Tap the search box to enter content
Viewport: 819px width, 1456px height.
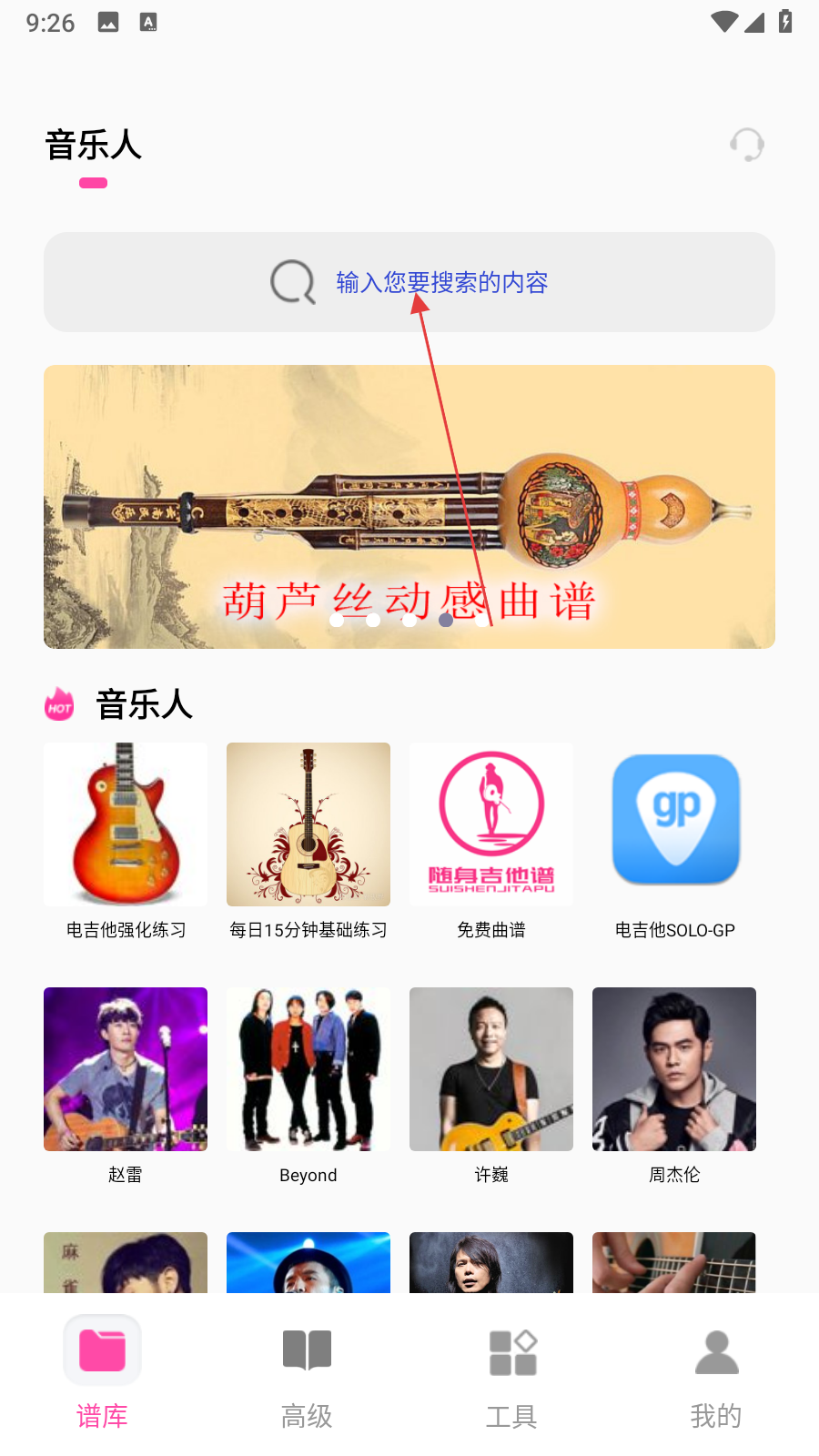pyautogui.click(x=409, y=282)
